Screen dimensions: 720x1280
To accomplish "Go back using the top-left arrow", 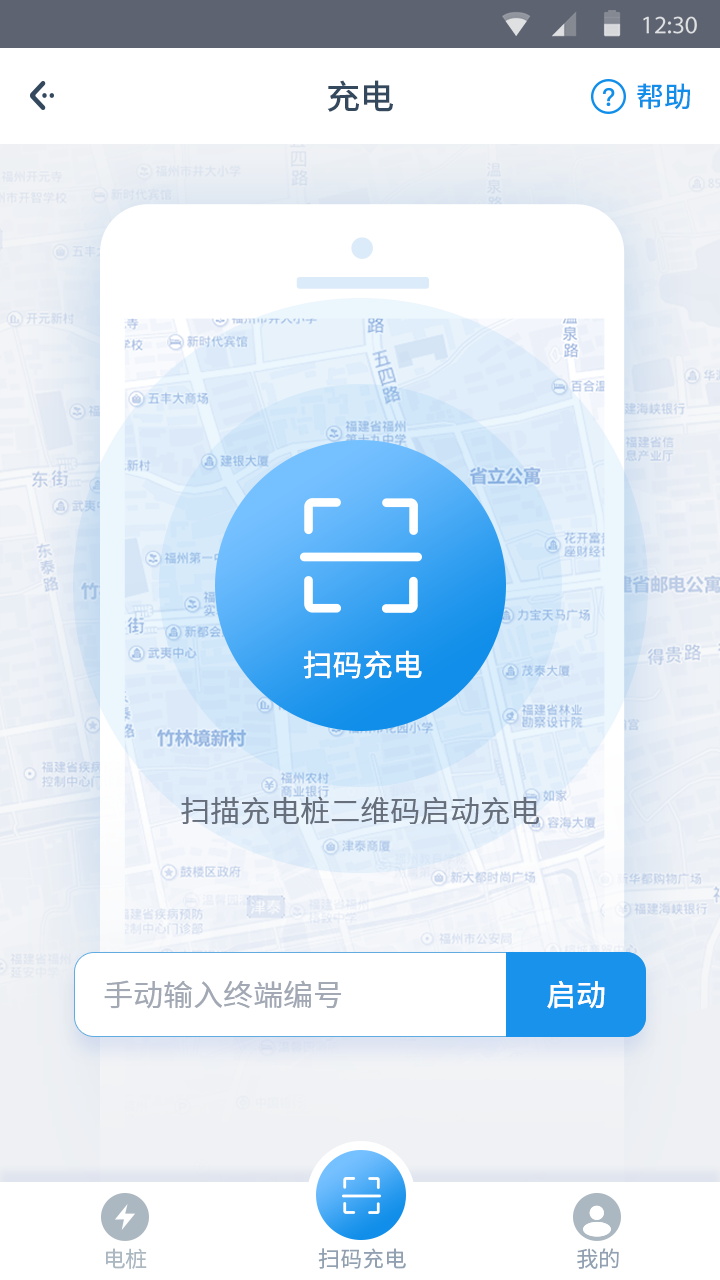I will click(x=42, y=96).
